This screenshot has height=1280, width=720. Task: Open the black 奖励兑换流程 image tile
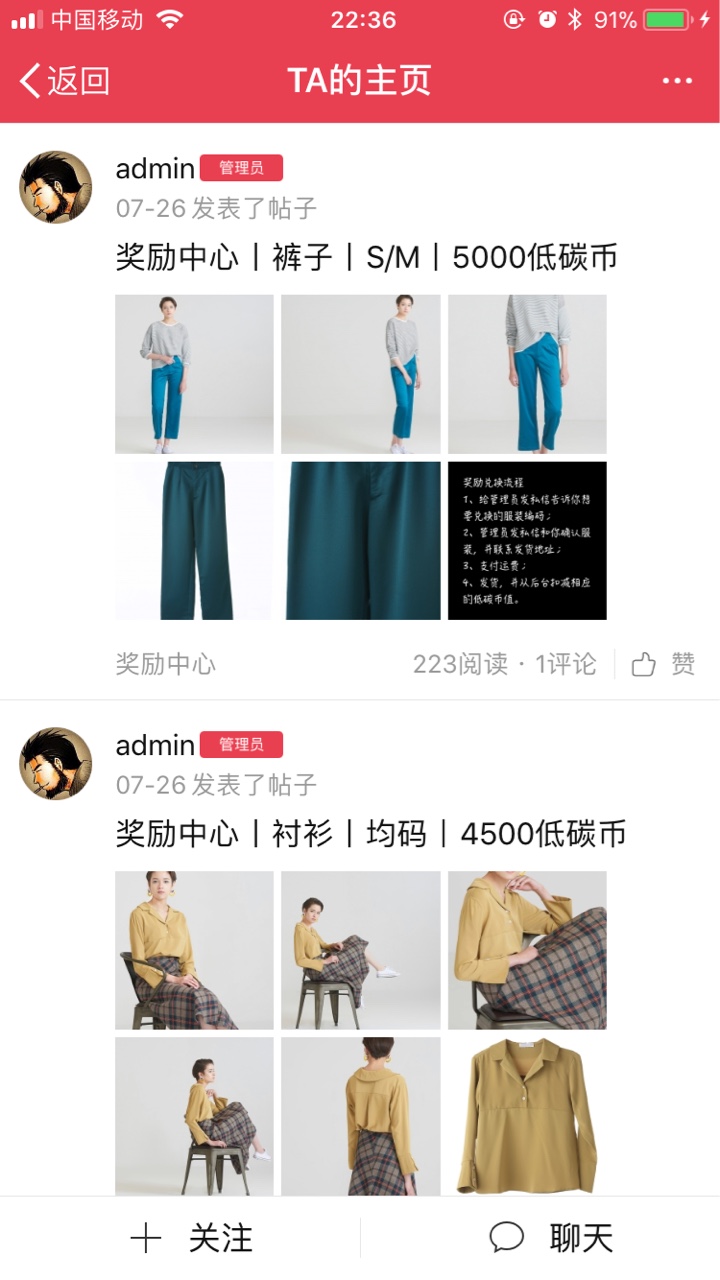pyautogui.click(x=527, y=540)
